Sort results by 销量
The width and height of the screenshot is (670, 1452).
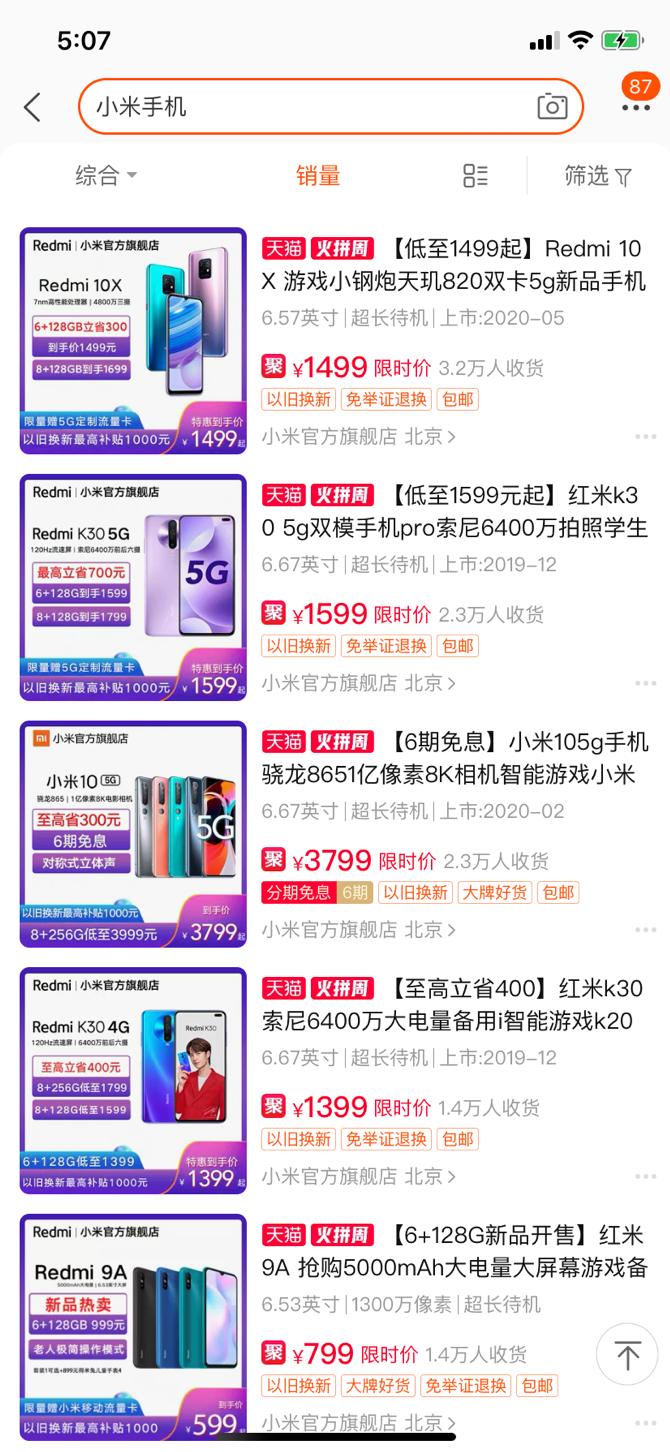coord(318,176)
